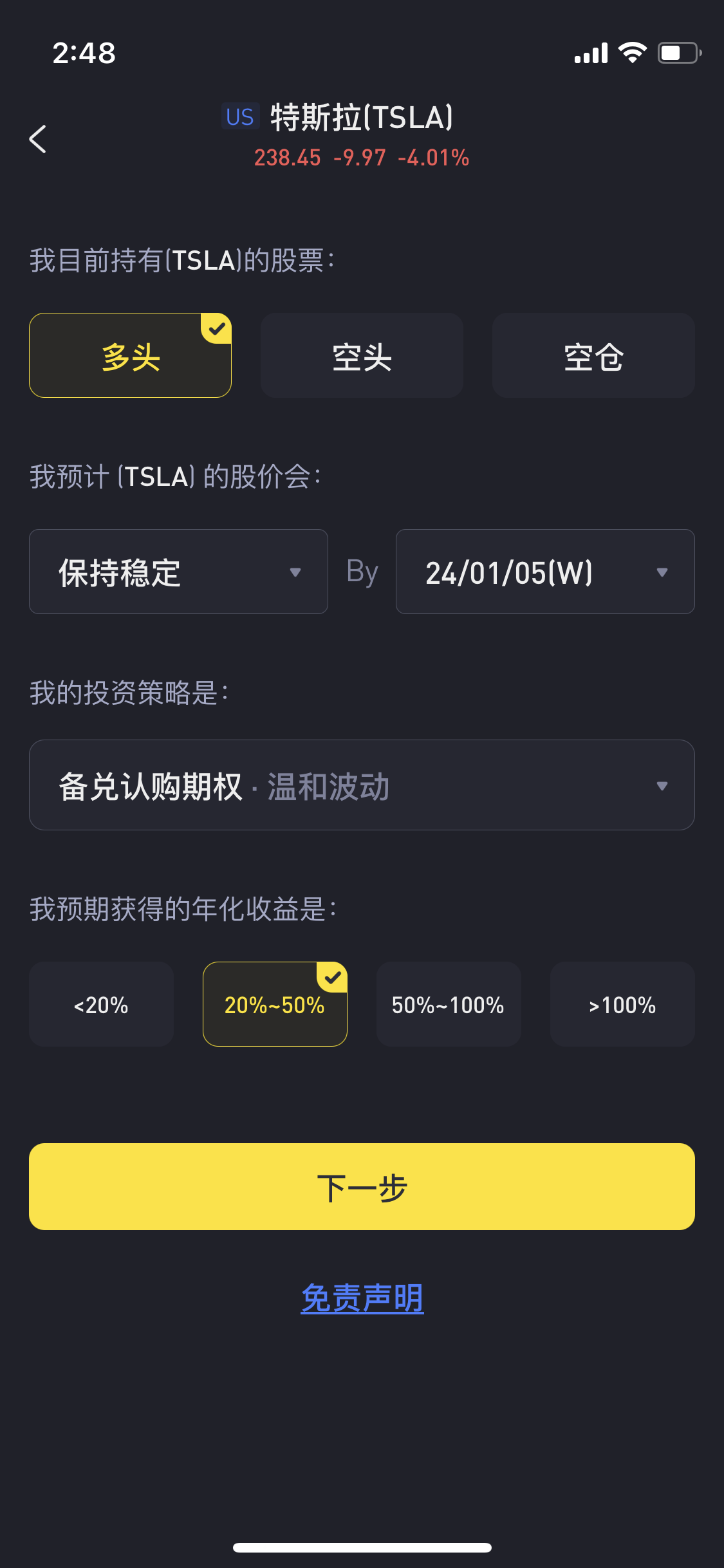Select the 多头 position option
Viewport: 724px width, 1568px height.
coord(130,355)
